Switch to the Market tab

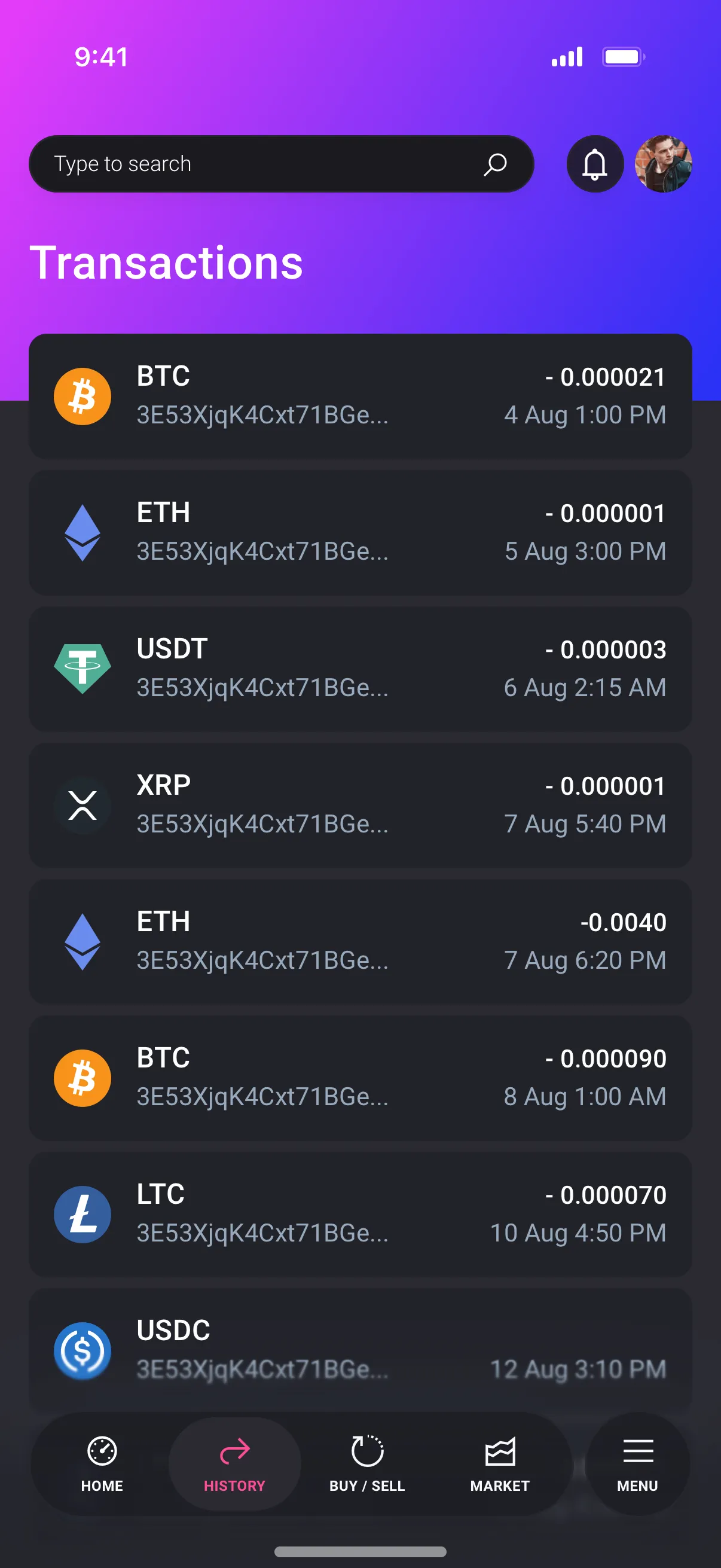[x=500, y=1467]
